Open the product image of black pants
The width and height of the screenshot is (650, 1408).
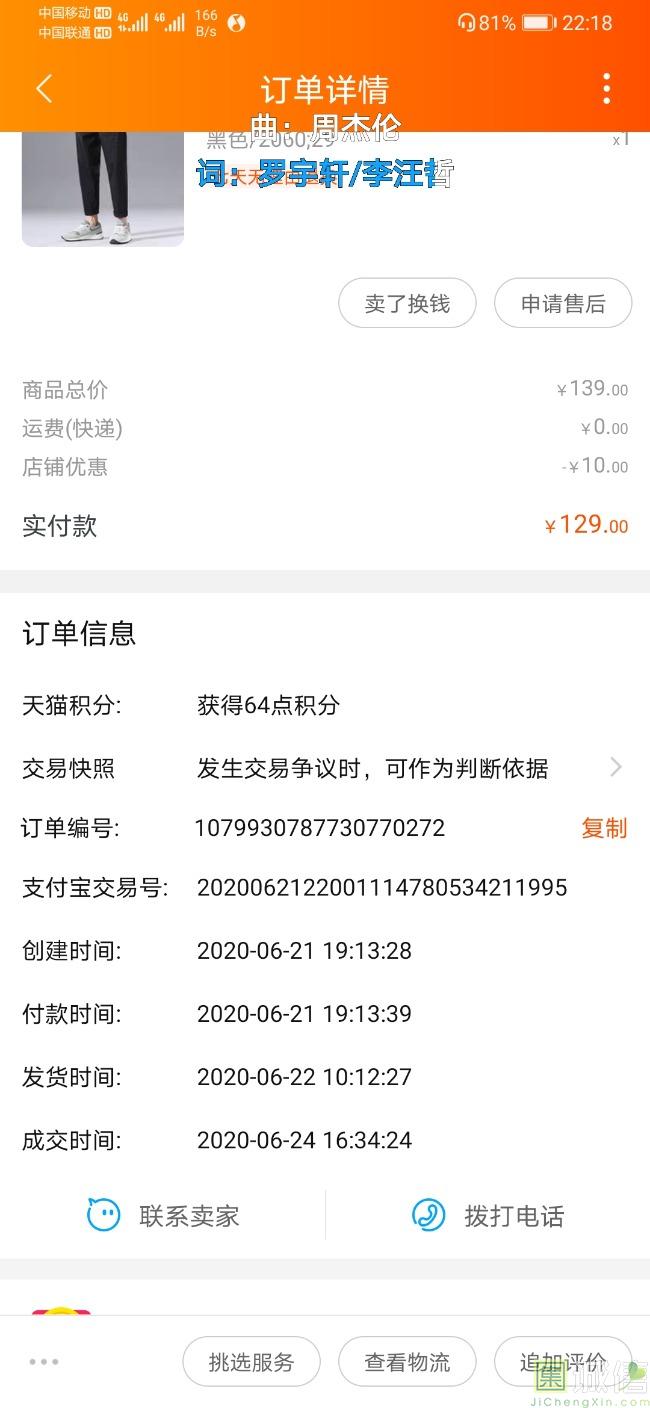103,190
